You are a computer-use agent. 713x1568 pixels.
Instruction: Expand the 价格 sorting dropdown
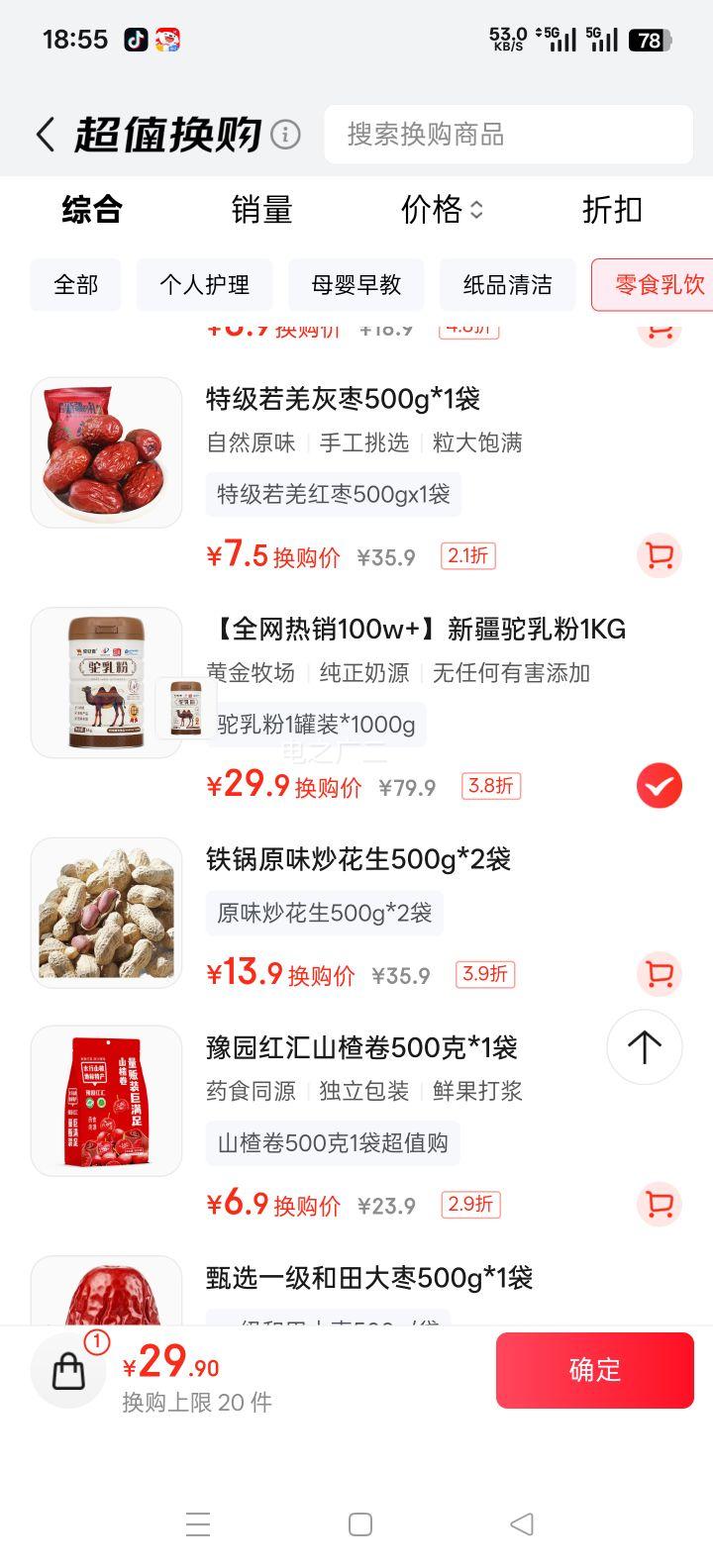(x=439, y=210)
